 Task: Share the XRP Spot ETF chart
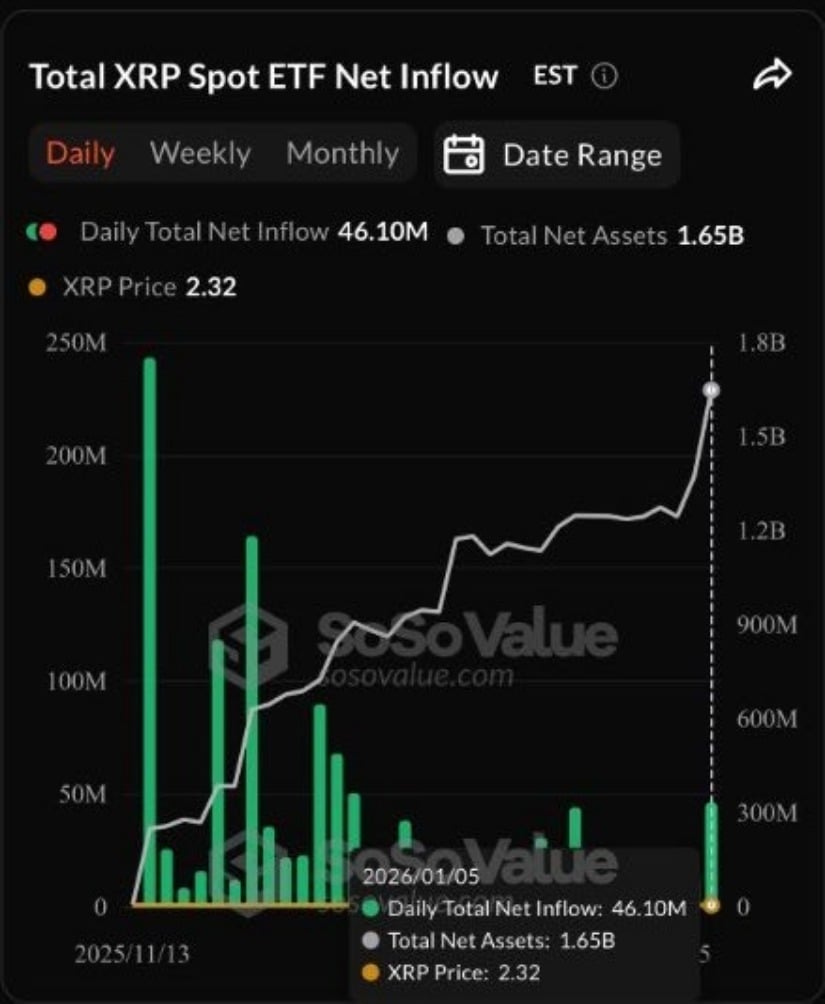point(771,75)
